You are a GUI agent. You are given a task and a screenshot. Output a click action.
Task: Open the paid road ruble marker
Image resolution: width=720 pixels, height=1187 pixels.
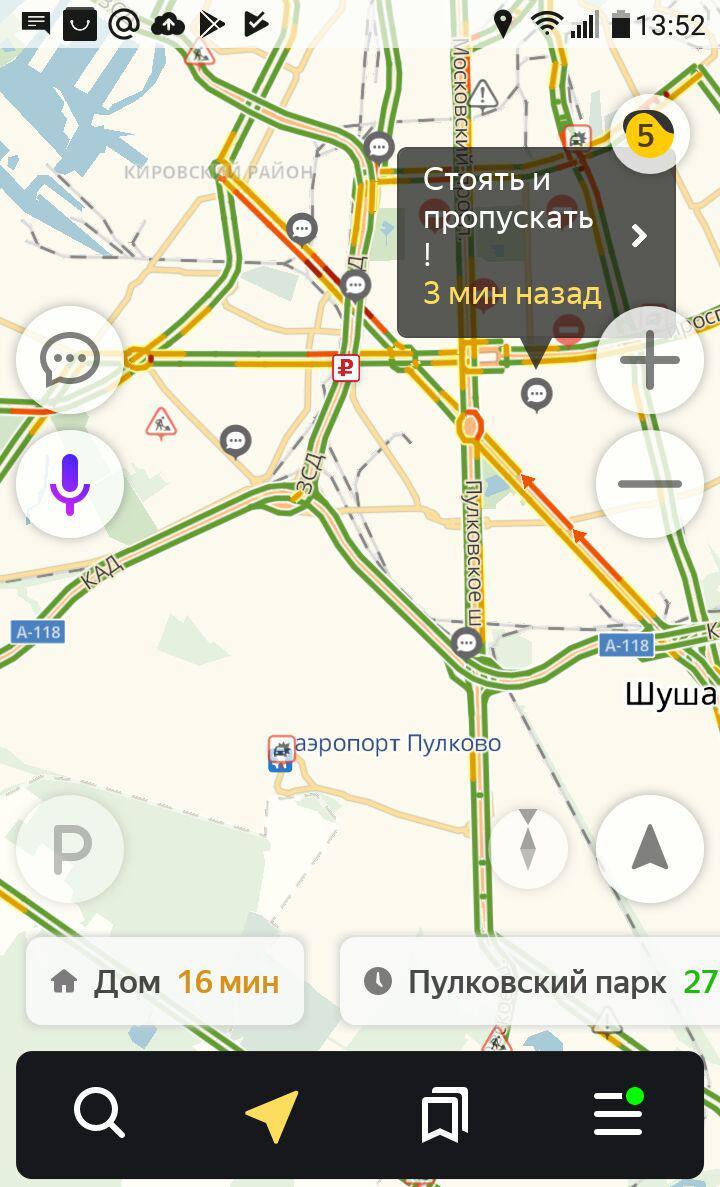click(346, 368)
